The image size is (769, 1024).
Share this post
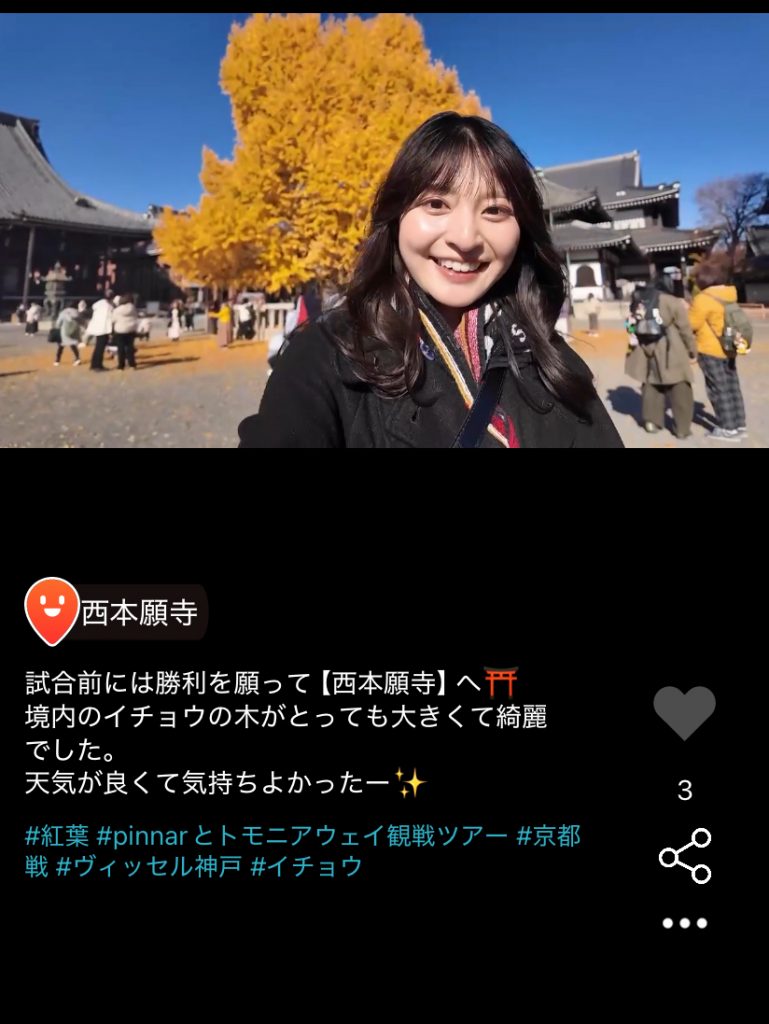685,856
